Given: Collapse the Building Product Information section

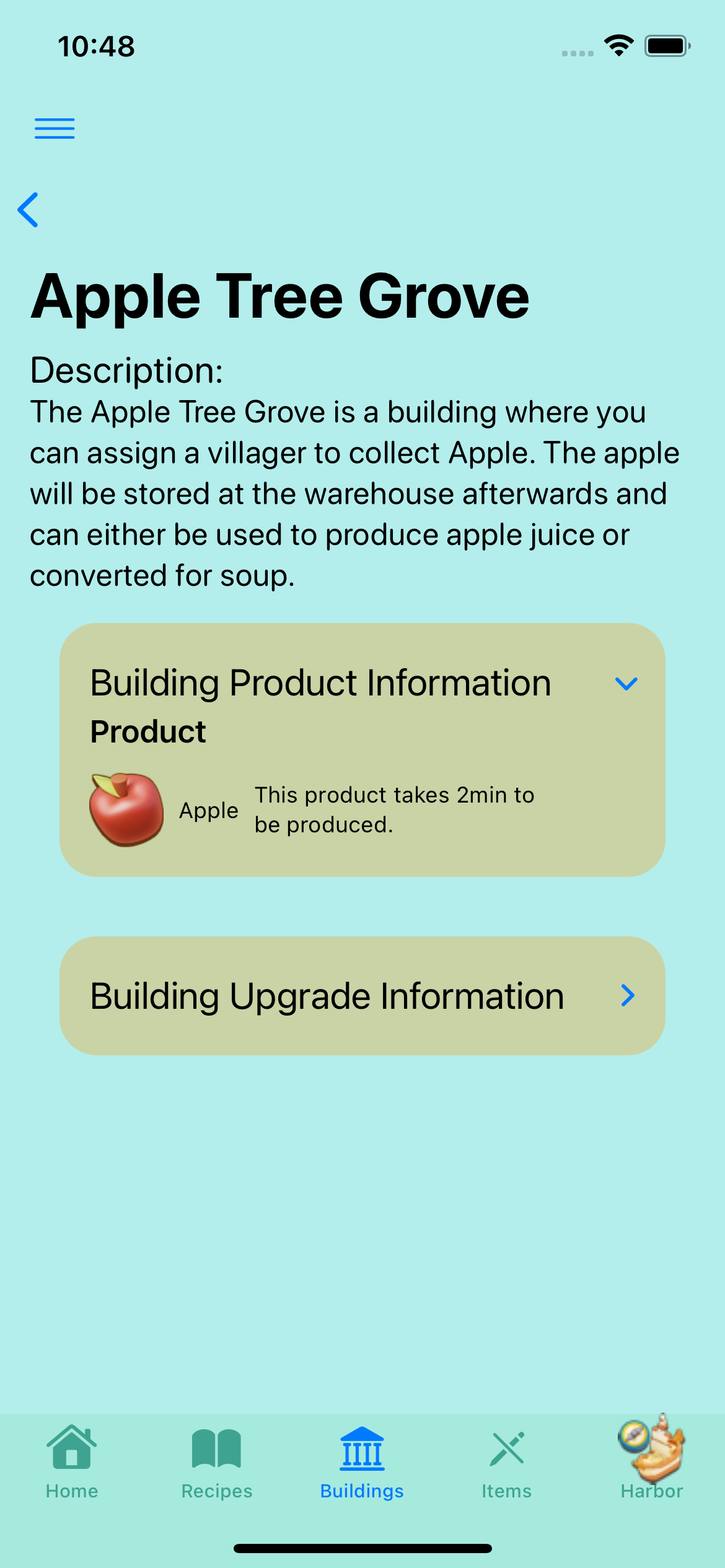Looking at the screenshot, I should 626,684.
